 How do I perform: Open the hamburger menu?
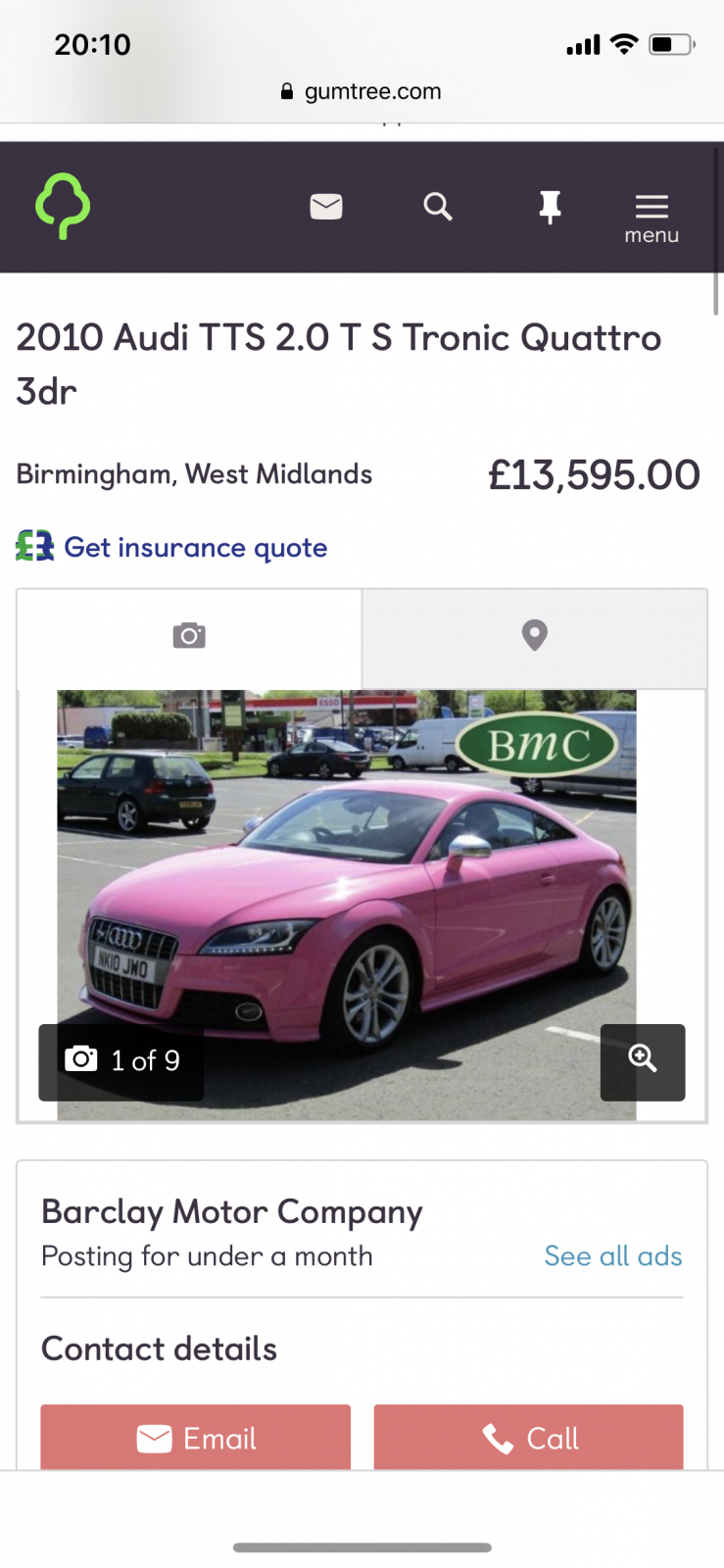coord(652,218)
